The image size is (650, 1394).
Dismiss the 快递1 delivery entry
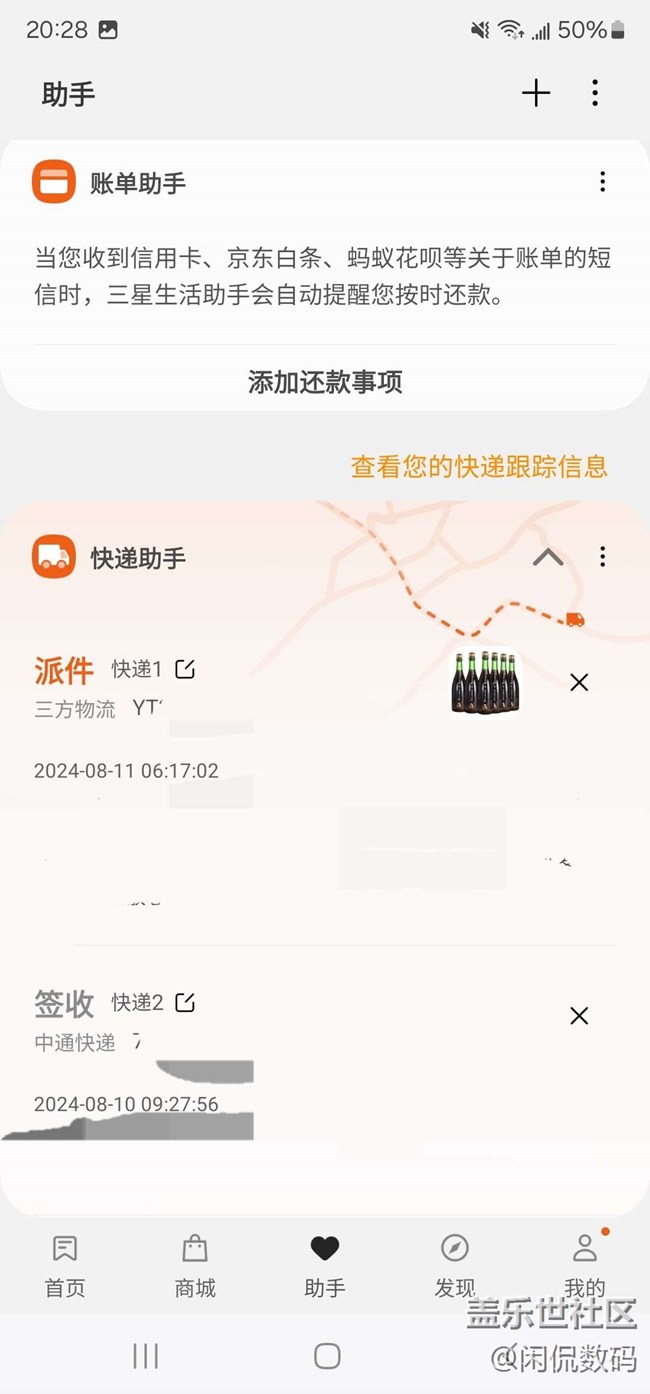click(579, 682)
